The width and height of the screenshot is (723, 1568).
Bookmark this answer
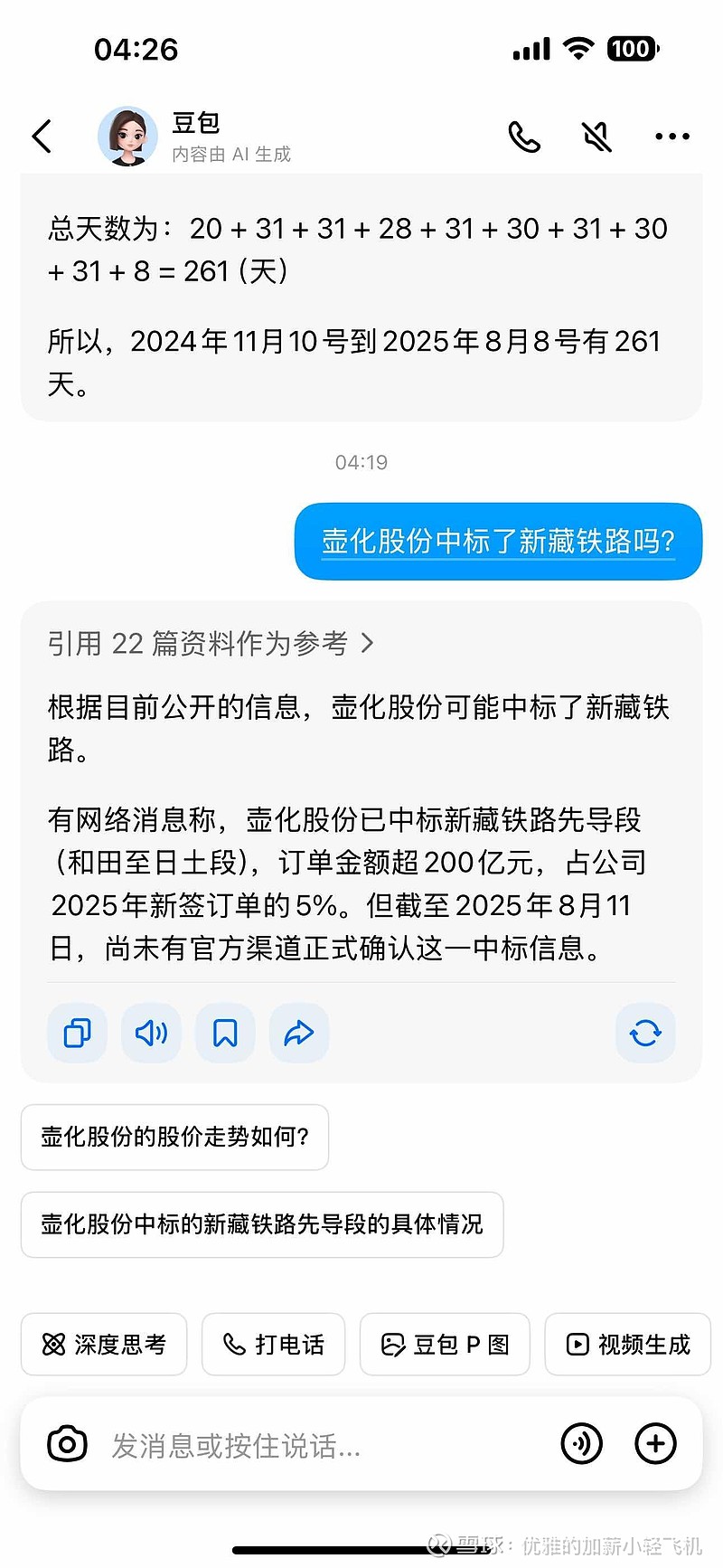point(225,1033)
